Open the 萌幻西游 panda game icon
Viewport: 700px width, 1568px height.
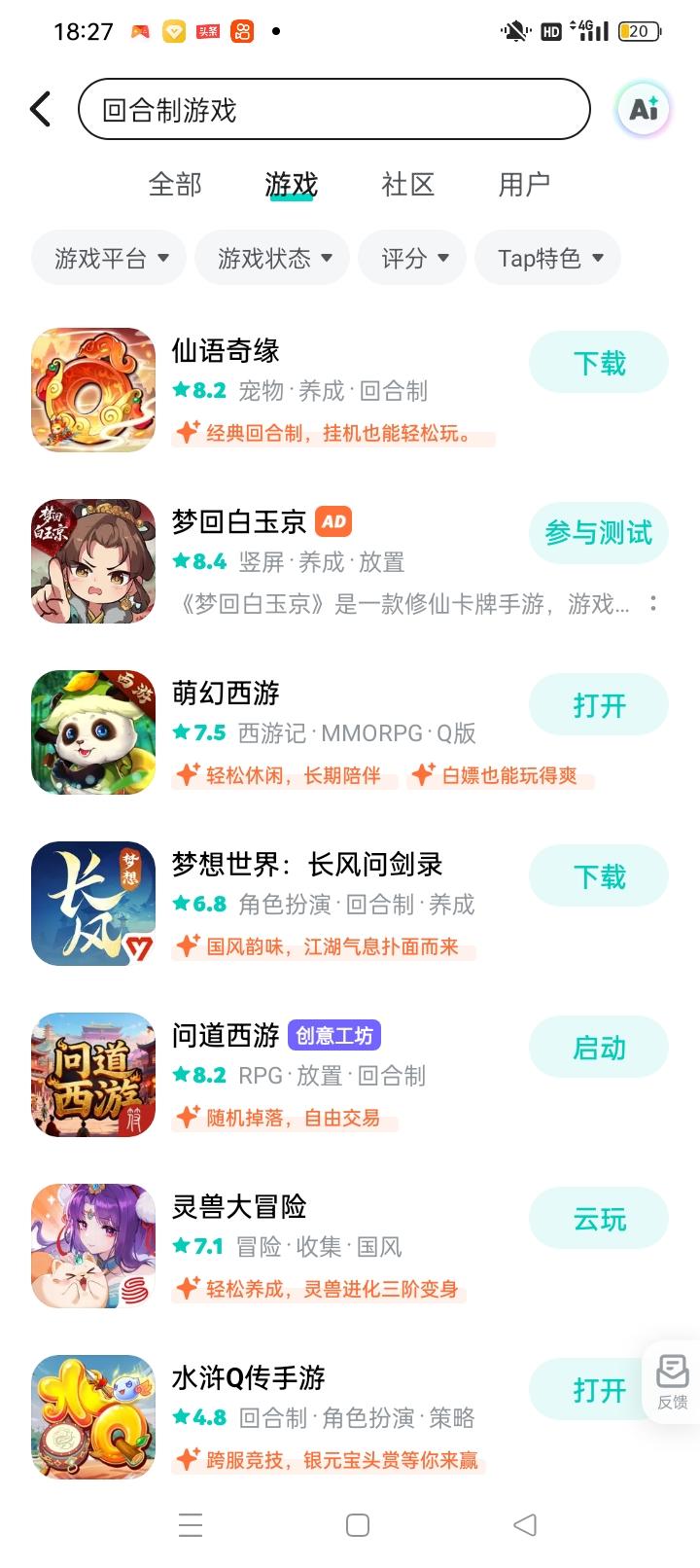point(92,731)
